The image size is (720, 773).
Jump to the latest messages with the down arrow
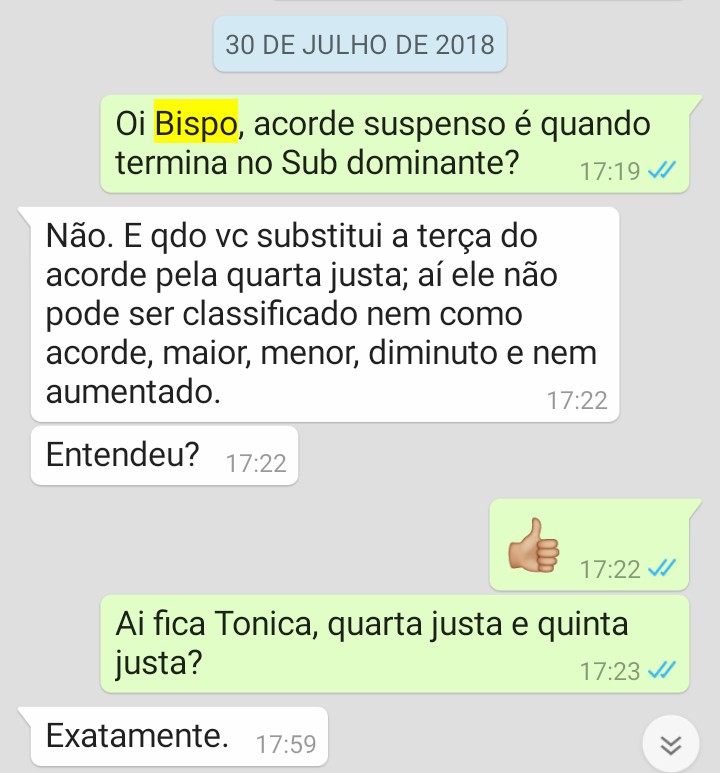coord(672,744)
